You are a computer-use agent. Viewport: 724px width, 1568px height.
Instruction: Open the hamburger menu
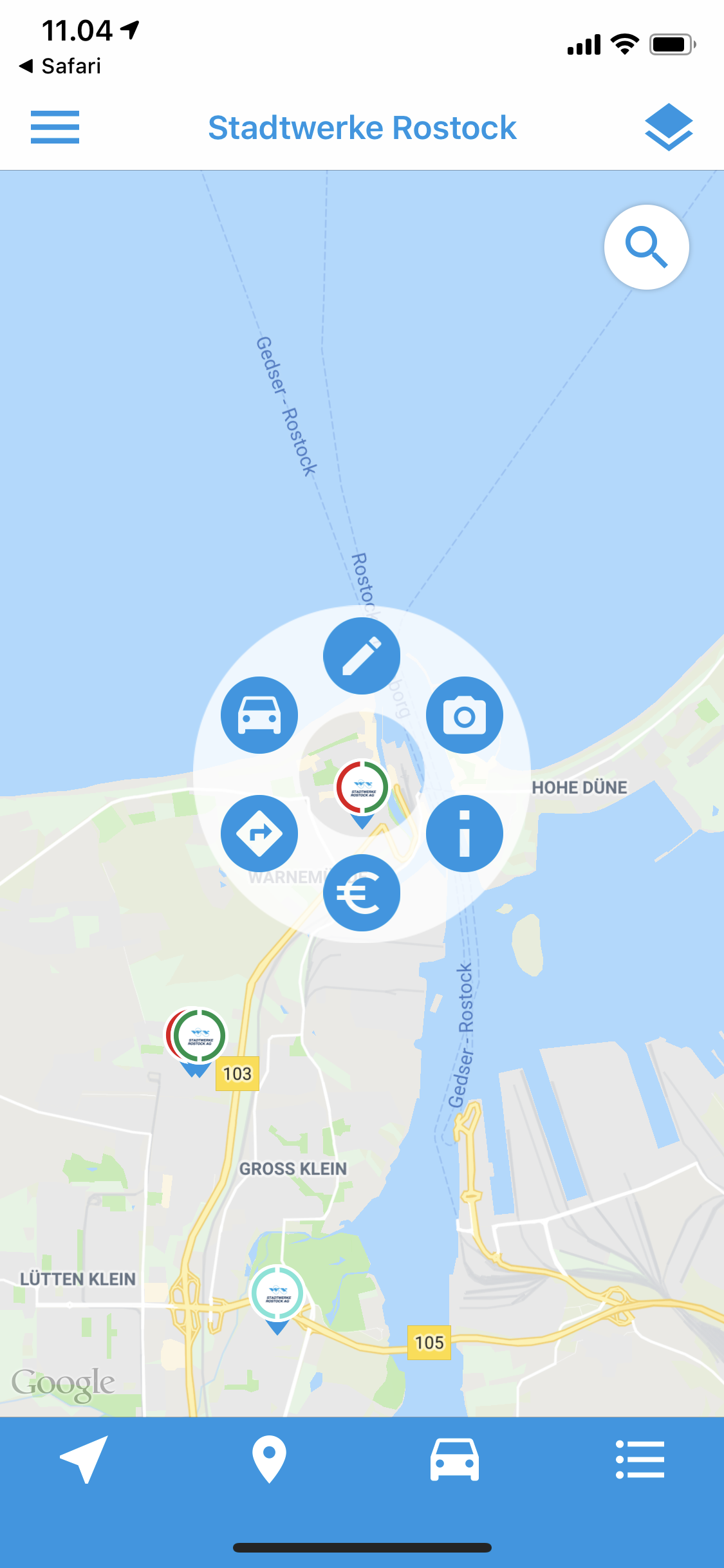[x=55, y=127]
